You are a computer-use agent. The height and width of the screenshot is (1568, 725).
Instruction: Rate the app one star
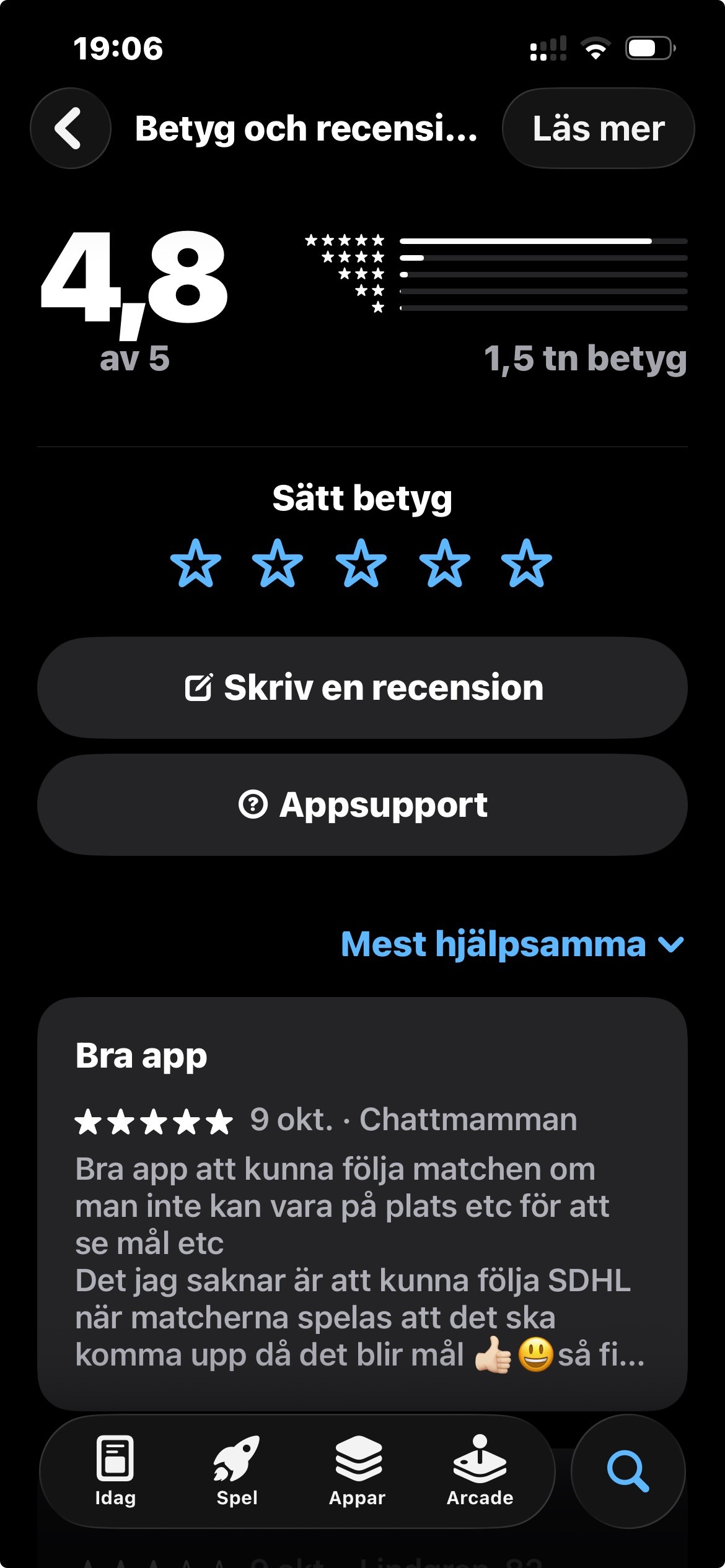(196, 563)
